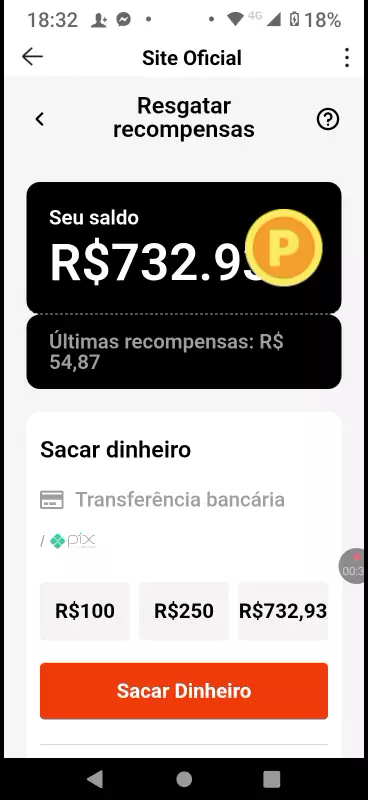
Task: Open the help question mark icon
Action: 328,119
